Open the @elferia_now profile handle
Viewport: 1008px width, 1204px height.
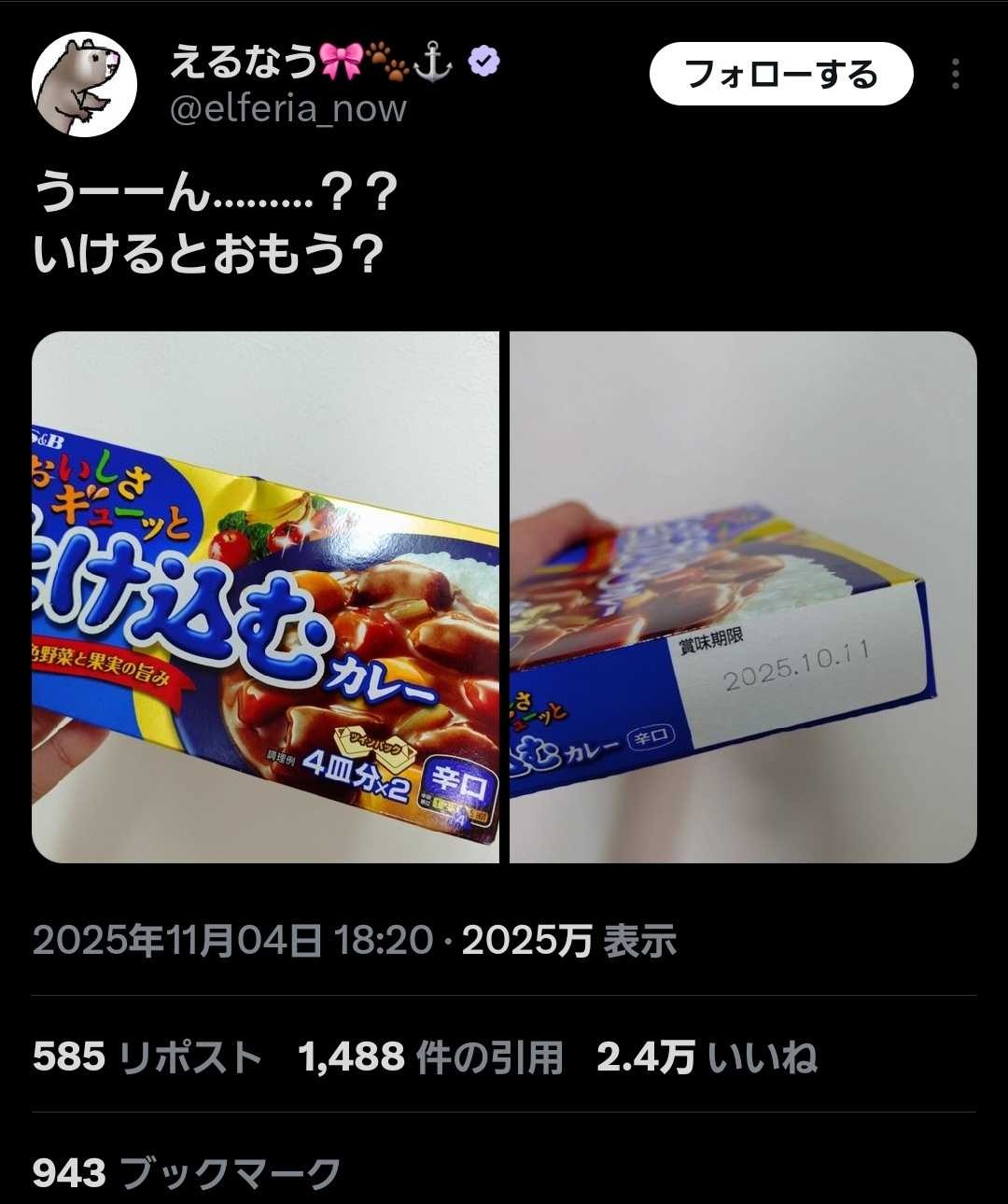[x=287, y=109]
